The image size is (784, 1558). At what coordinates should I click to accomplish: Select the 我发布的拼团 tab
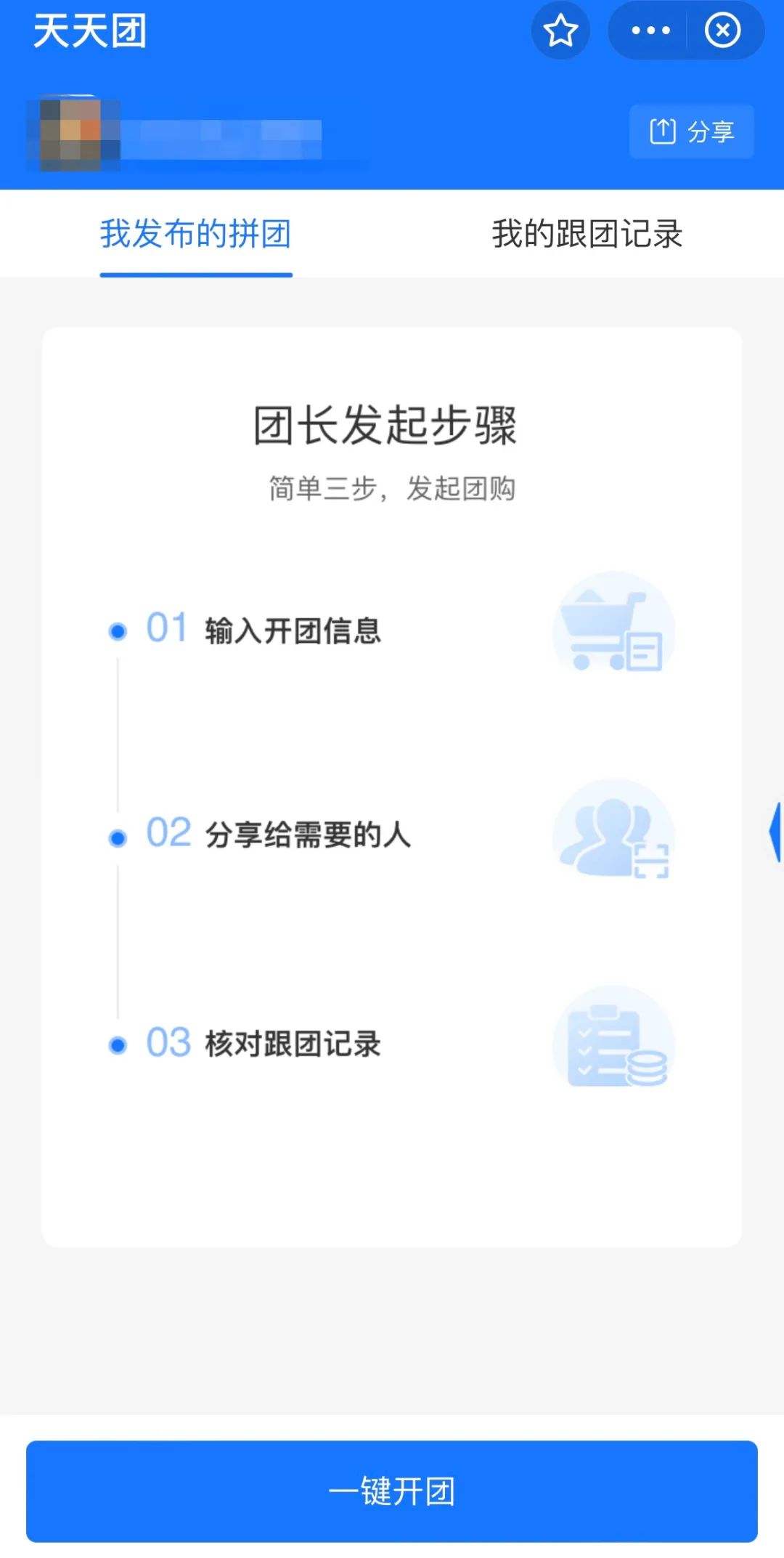(x=196, y=232)
